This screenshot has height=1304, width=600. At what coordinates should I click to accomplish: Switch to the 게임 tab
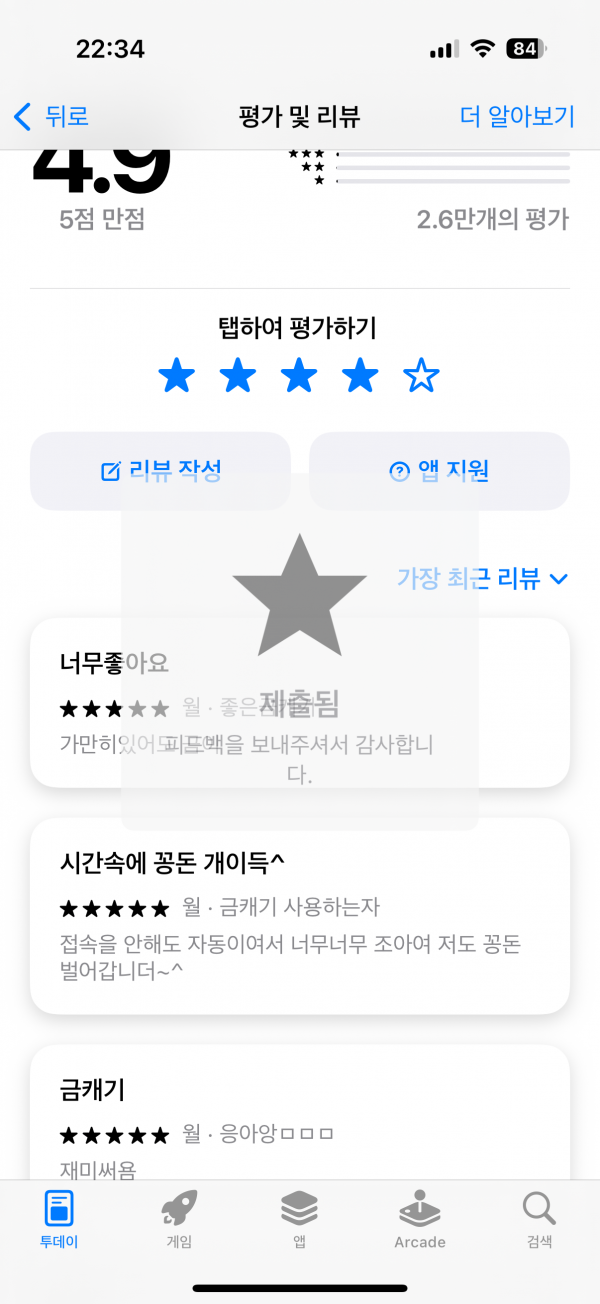pyautogui.click(x=179, y=1220)
